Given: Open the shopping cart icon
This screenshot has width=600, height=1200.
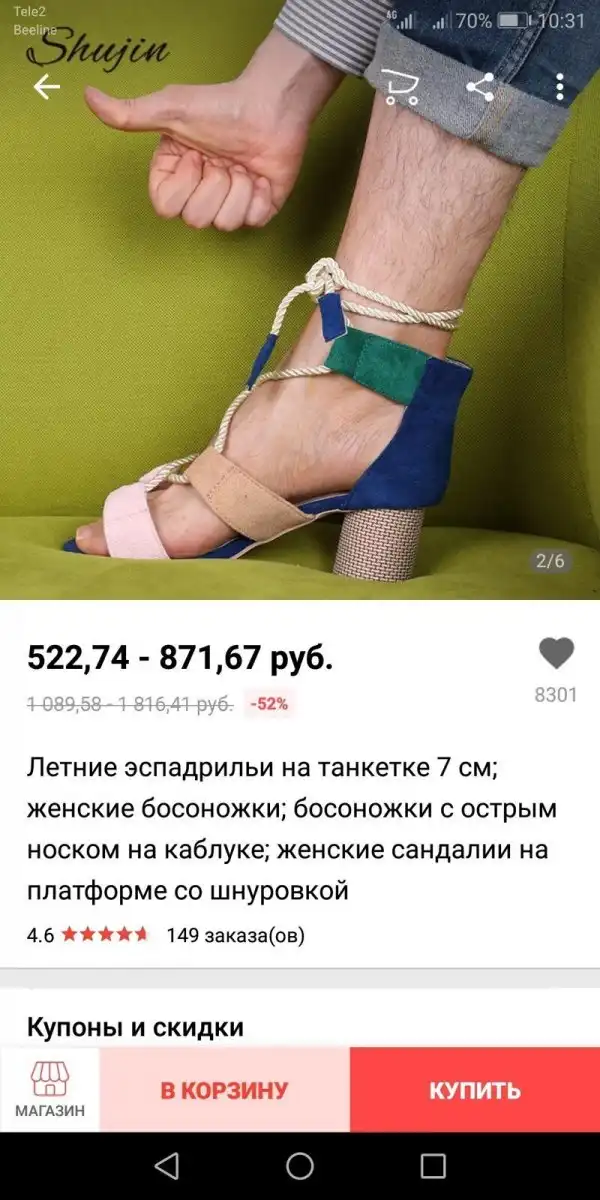Looking at the screenshot, I should tap(401, 87).
